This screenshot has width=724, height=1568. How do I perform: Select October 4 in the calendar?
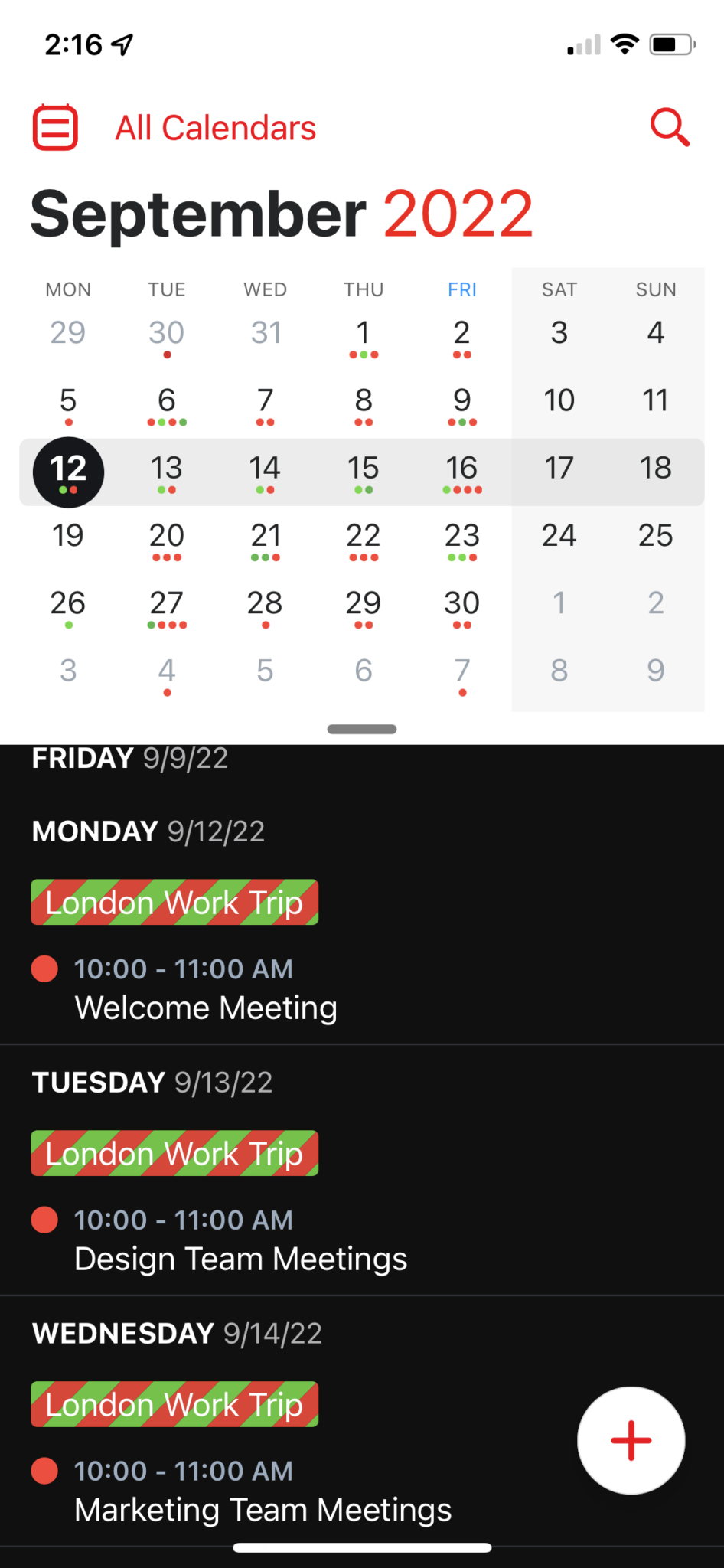coord(166,675)
